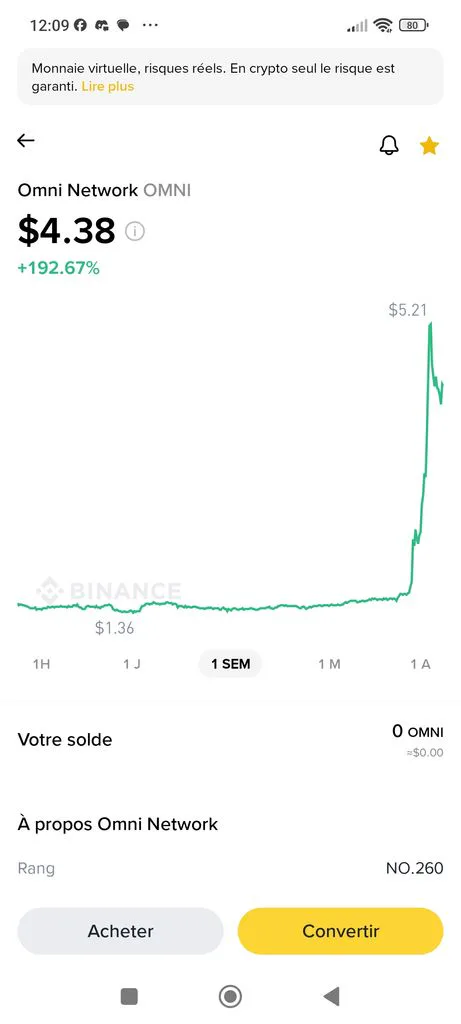This screenshot has width=461, height=1024.
Task: Switch the chart to 1H
Action: [x=41, y=664]
